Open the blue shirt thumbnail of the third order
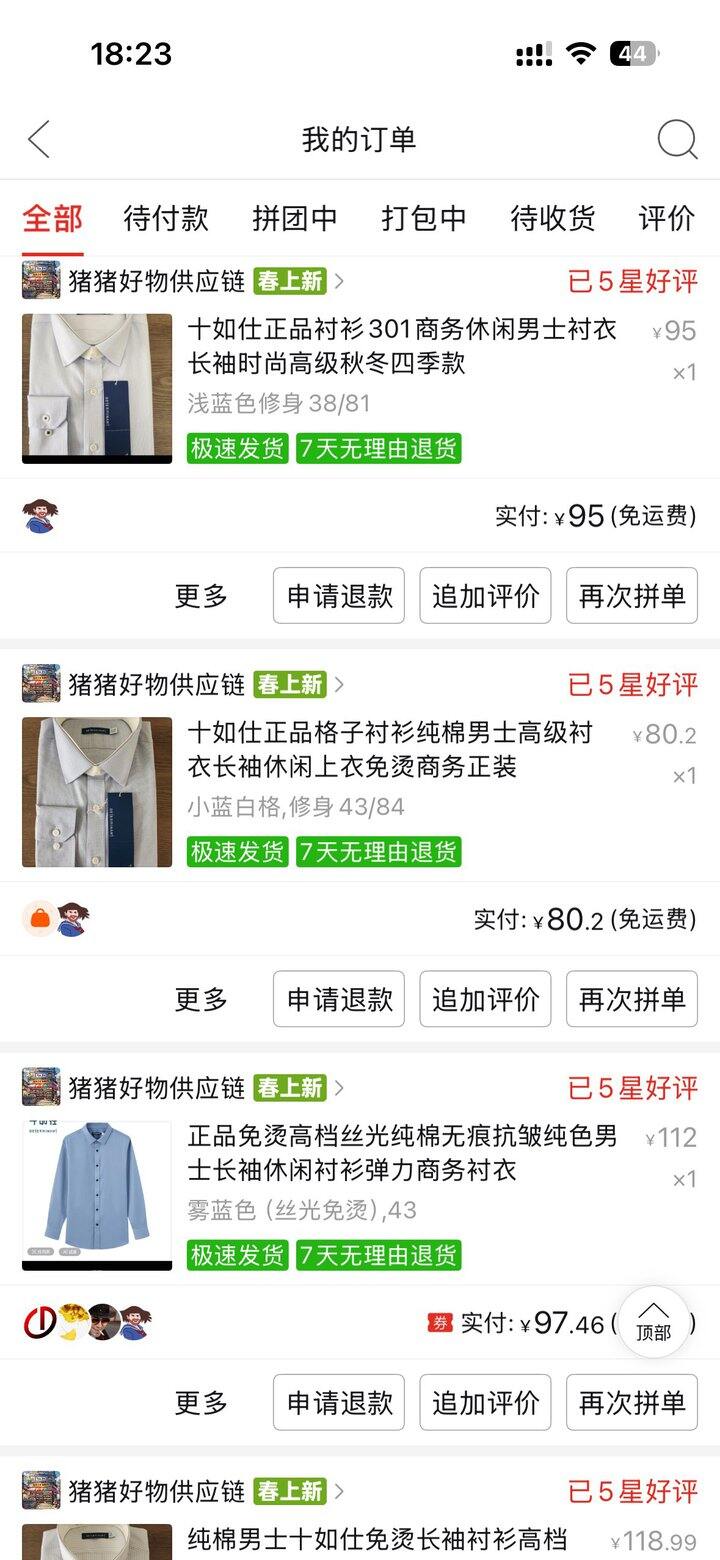The image size is (720, 1560). coord(96,1190)
